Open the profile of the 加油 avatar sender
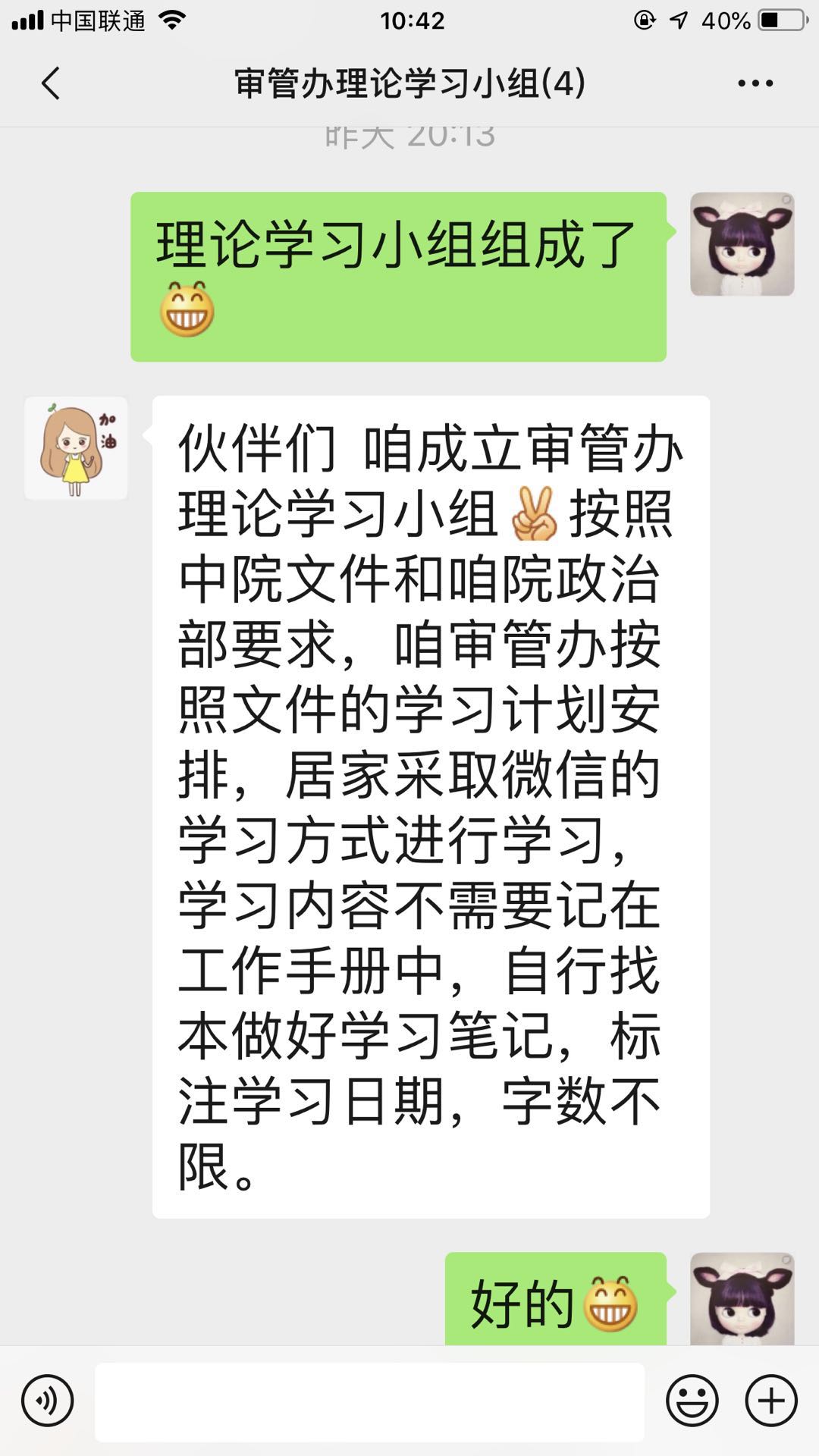 pos(76,449)
